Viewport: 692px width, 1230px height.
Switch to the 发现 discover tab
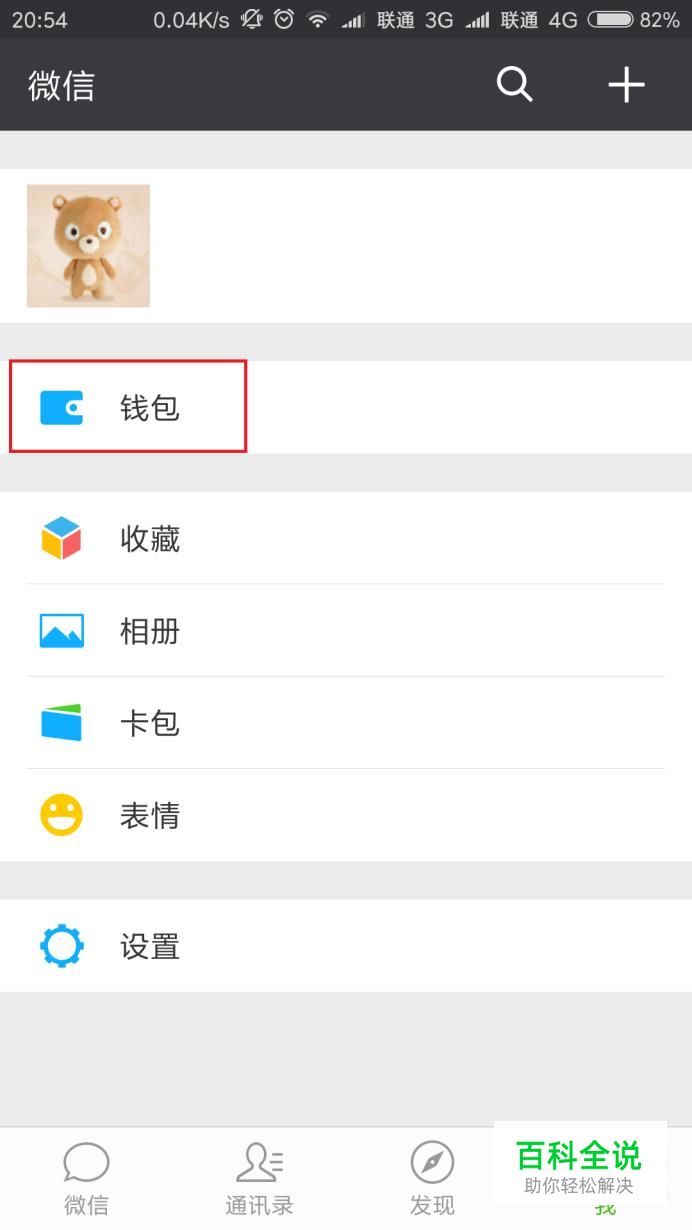click(x=432, y=1180)
